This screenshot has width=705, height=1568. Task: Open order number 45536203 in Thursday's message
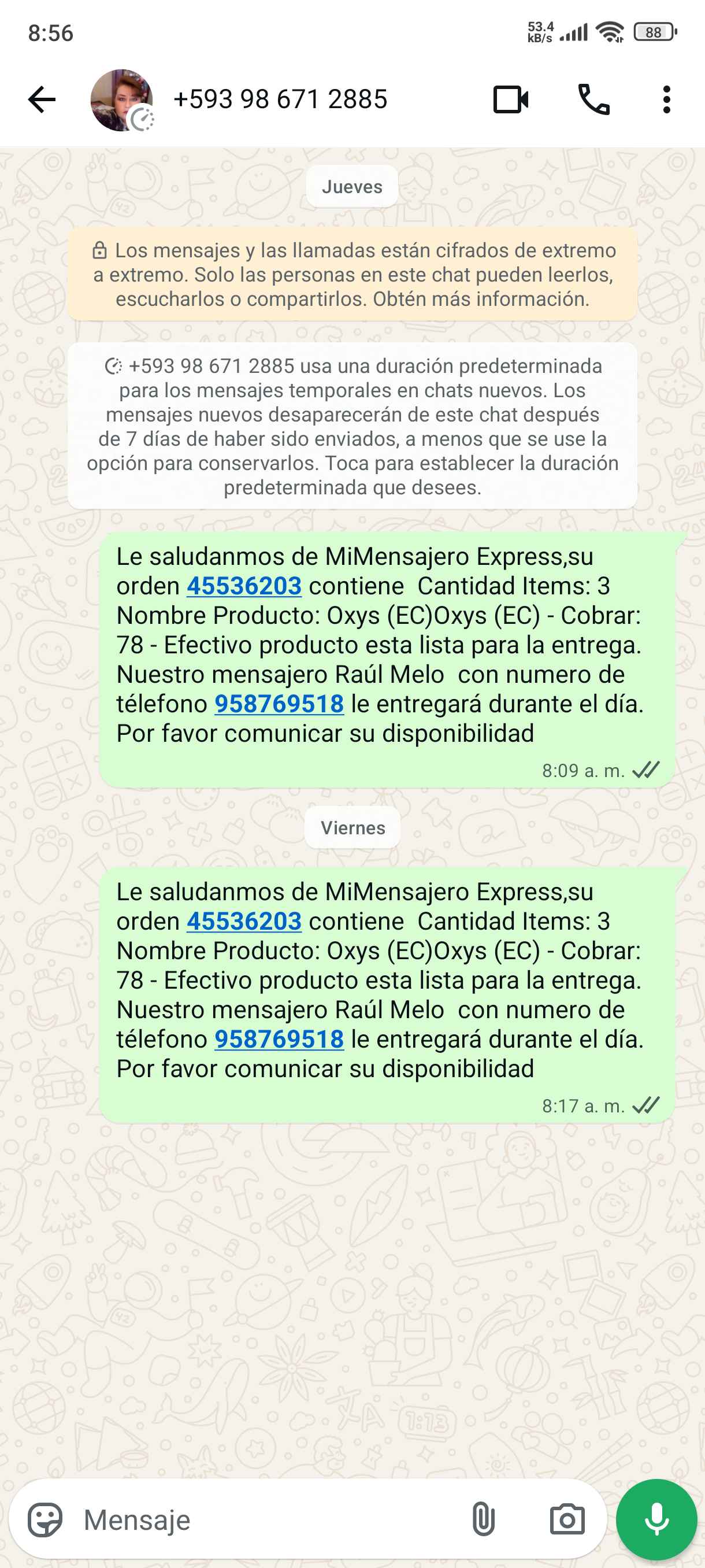coord(244,586)
